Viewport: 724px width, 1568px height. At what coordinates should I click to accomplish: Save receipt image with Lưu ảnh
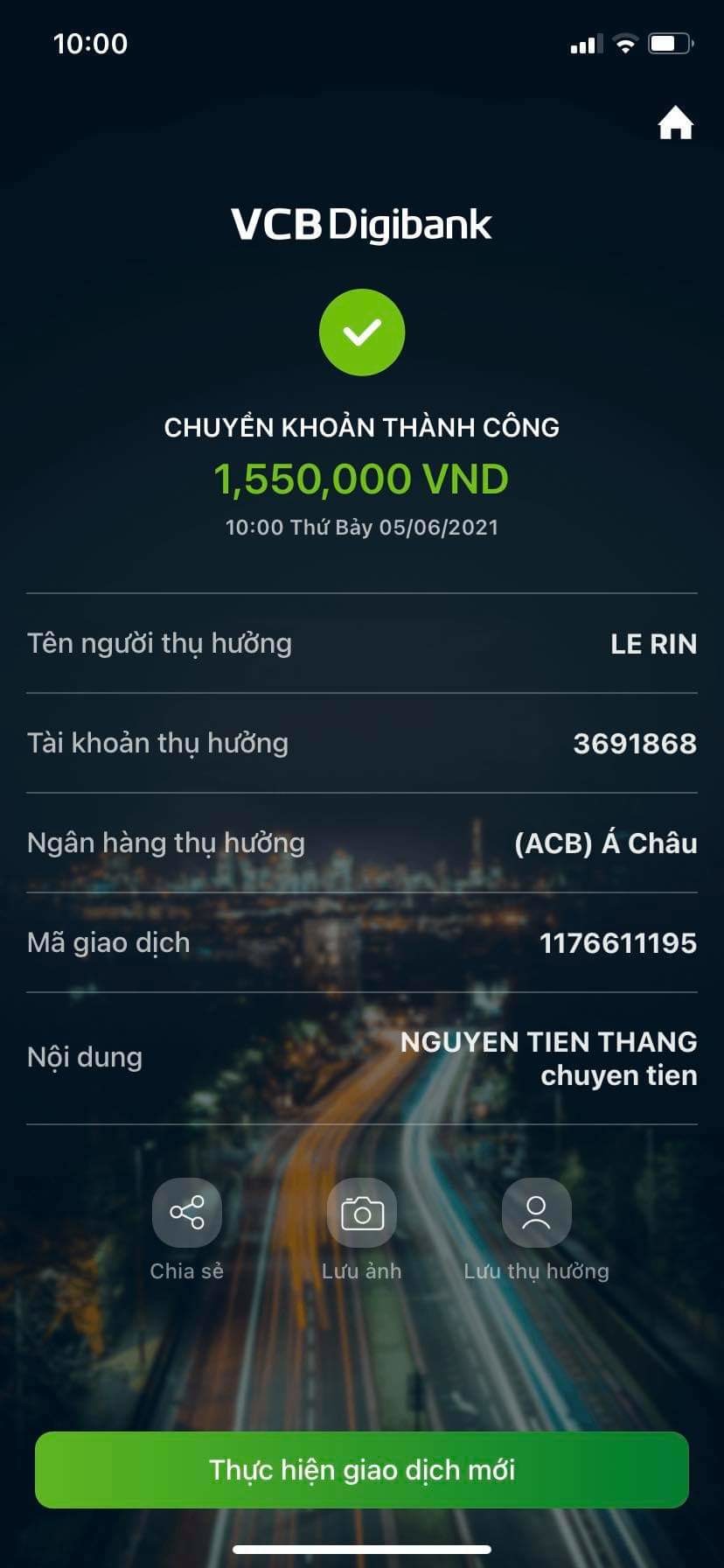pos(361,1214)
